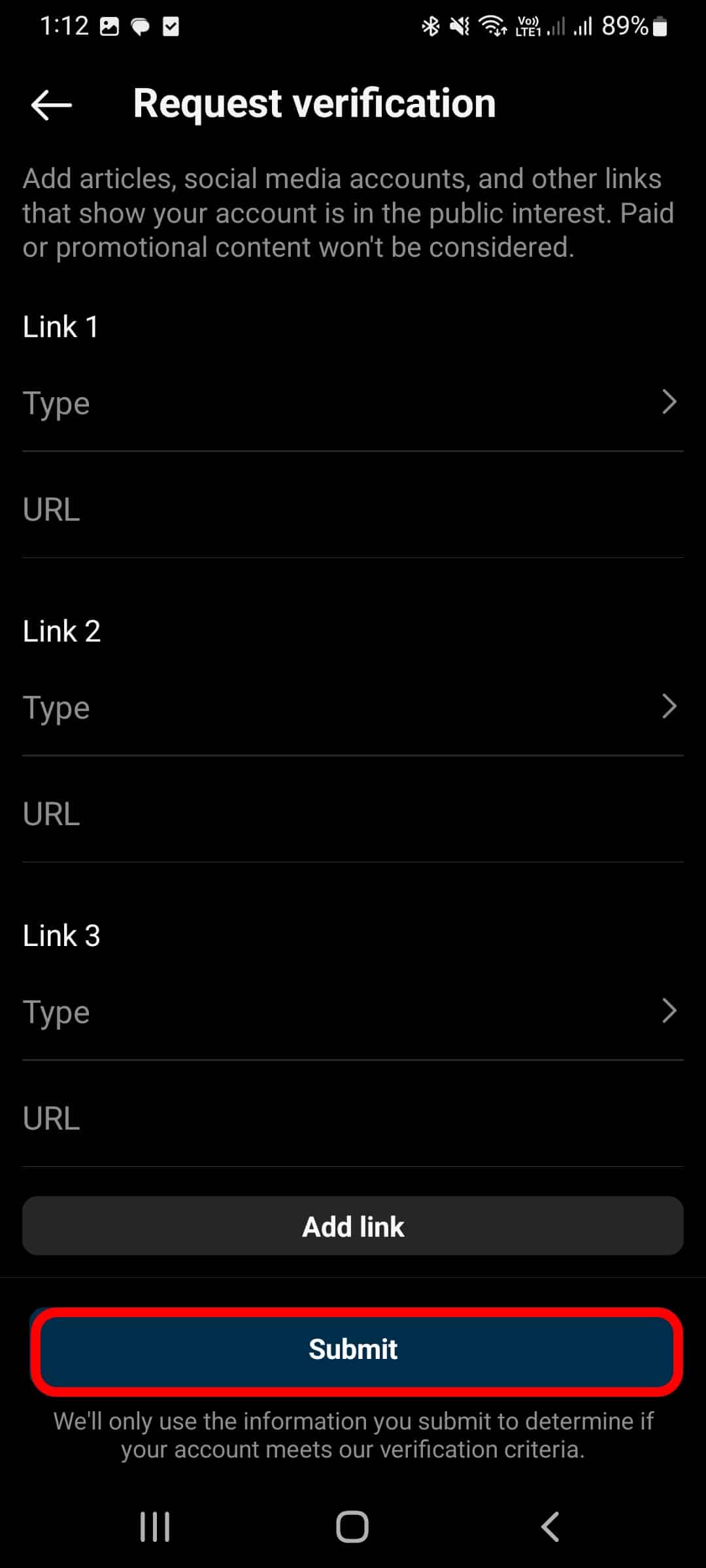Screen dimensions: 706x1568
Task: Open the Type picker for Link 2
Action: pyautogui.click(x=353, y=707)
